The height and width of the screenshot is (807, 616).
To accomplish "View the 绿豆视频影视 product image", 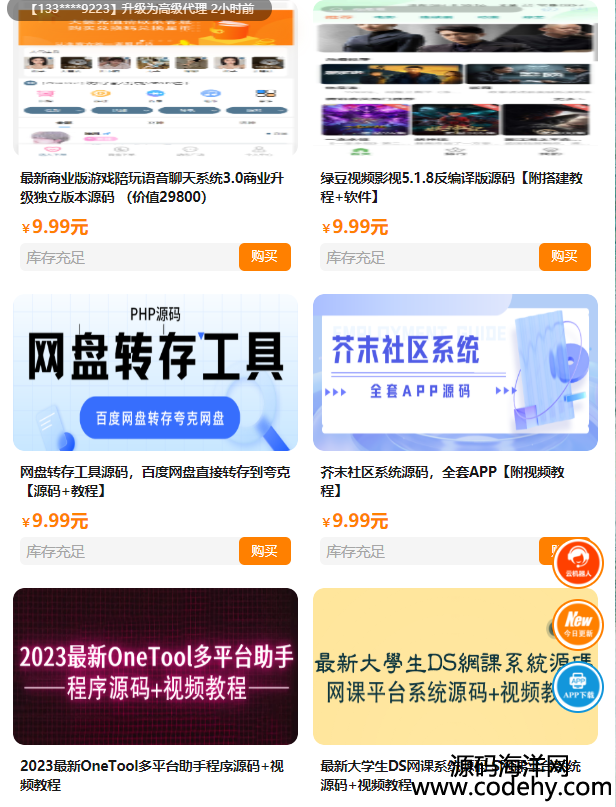I will click(x=455, y=80).
